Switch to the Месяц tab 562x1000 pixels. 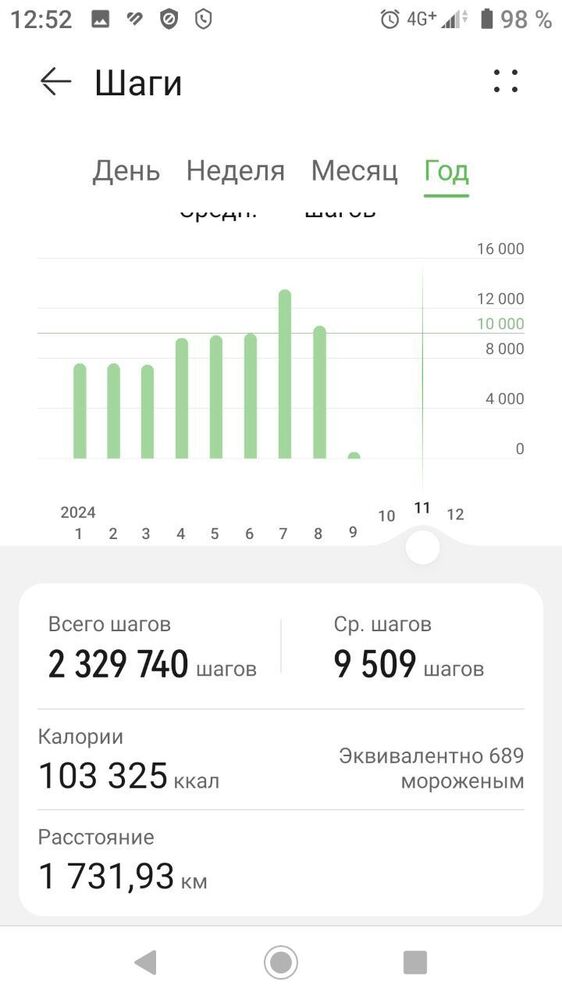pos(354,171)
